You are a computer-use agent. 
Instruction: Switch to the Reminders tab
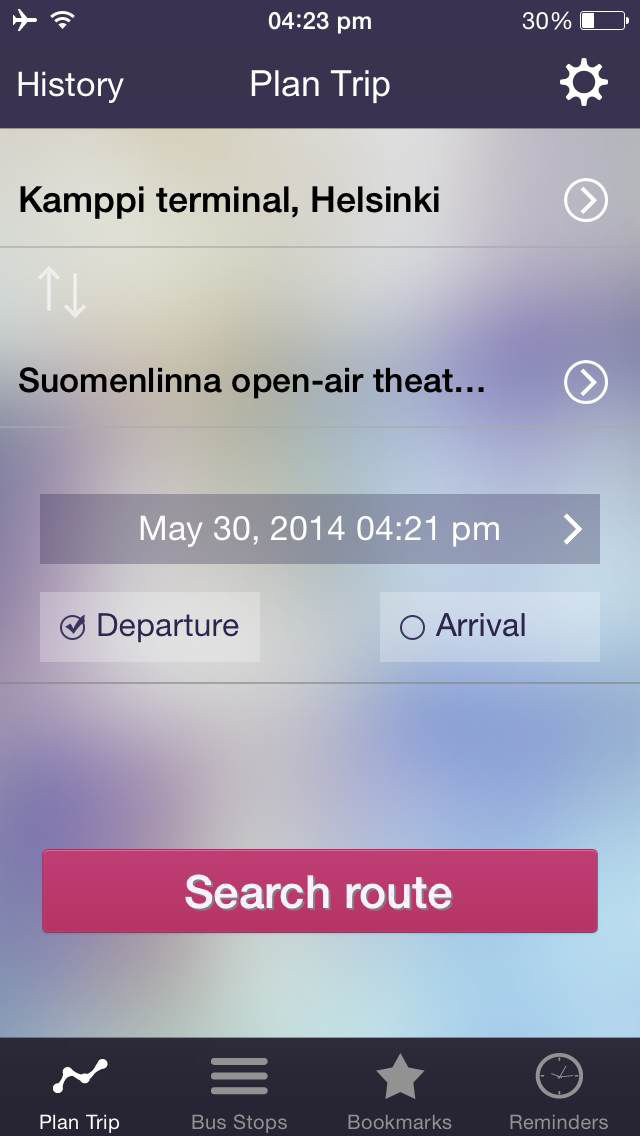(559, 1090)
